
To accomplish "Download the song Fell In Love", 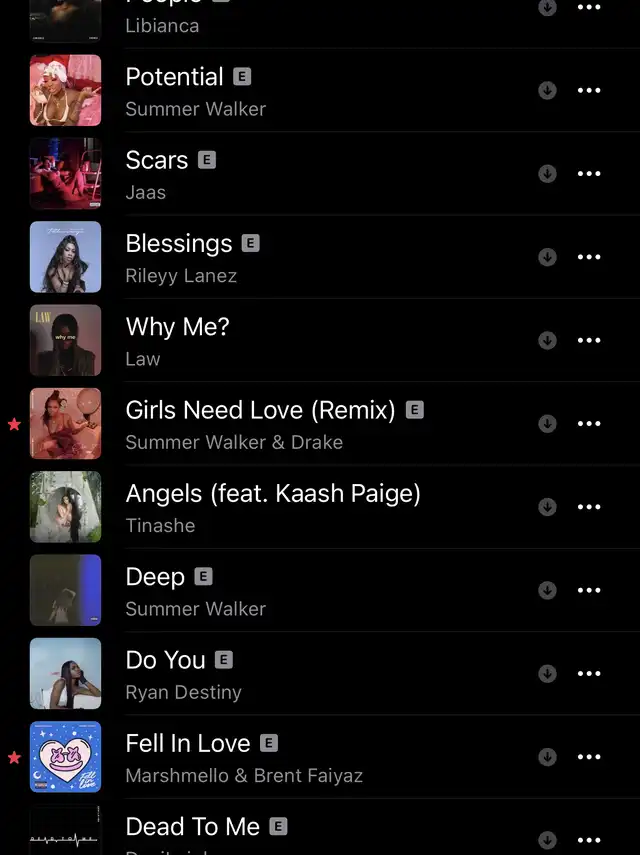I will [547, 757].
